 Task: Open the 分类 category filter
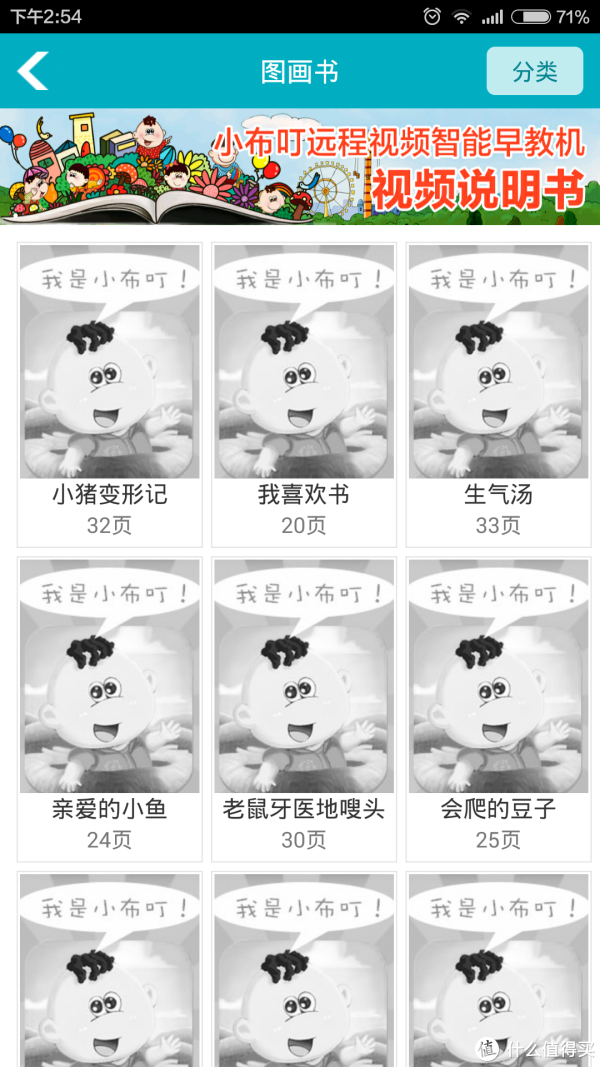(x=534, y=71)
